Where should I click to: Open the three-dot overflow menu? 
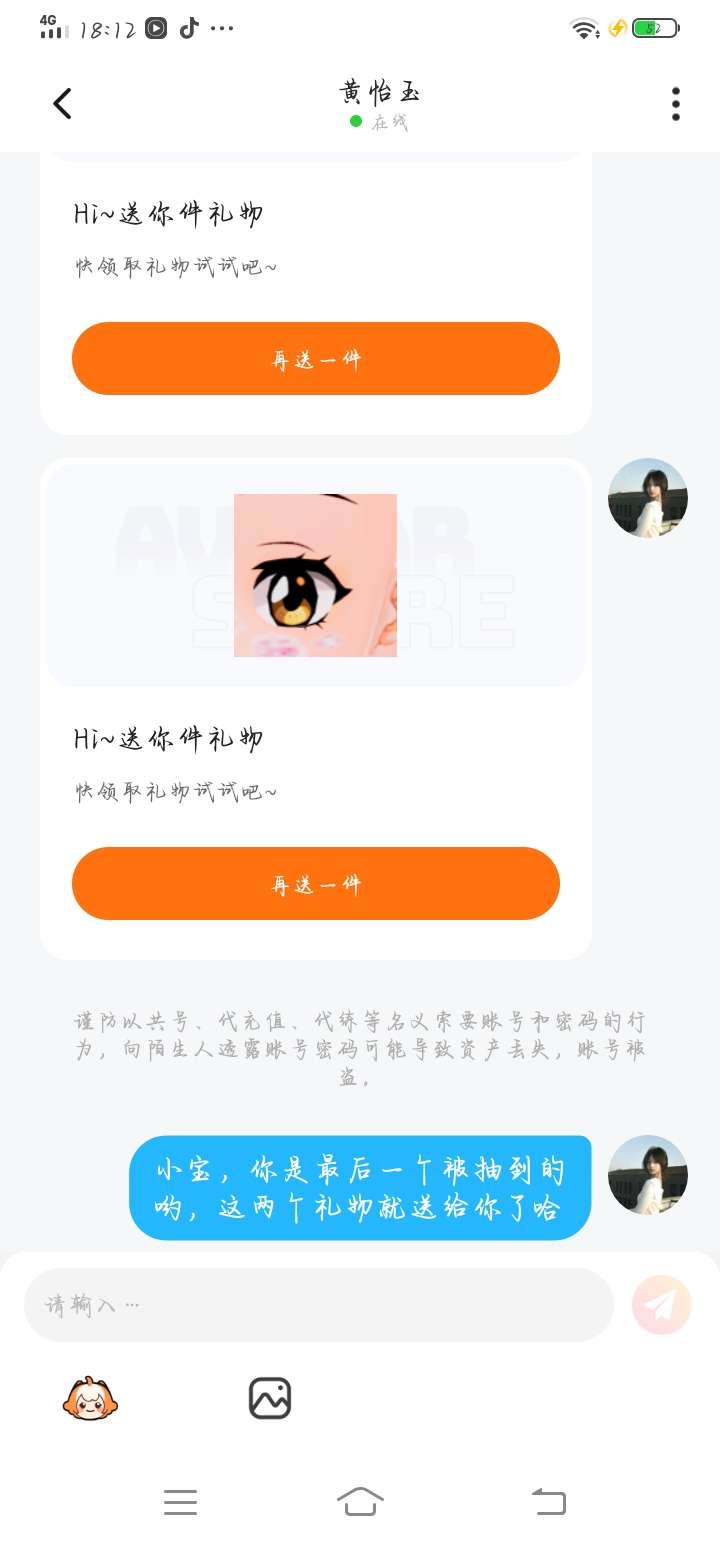[676, 104]
